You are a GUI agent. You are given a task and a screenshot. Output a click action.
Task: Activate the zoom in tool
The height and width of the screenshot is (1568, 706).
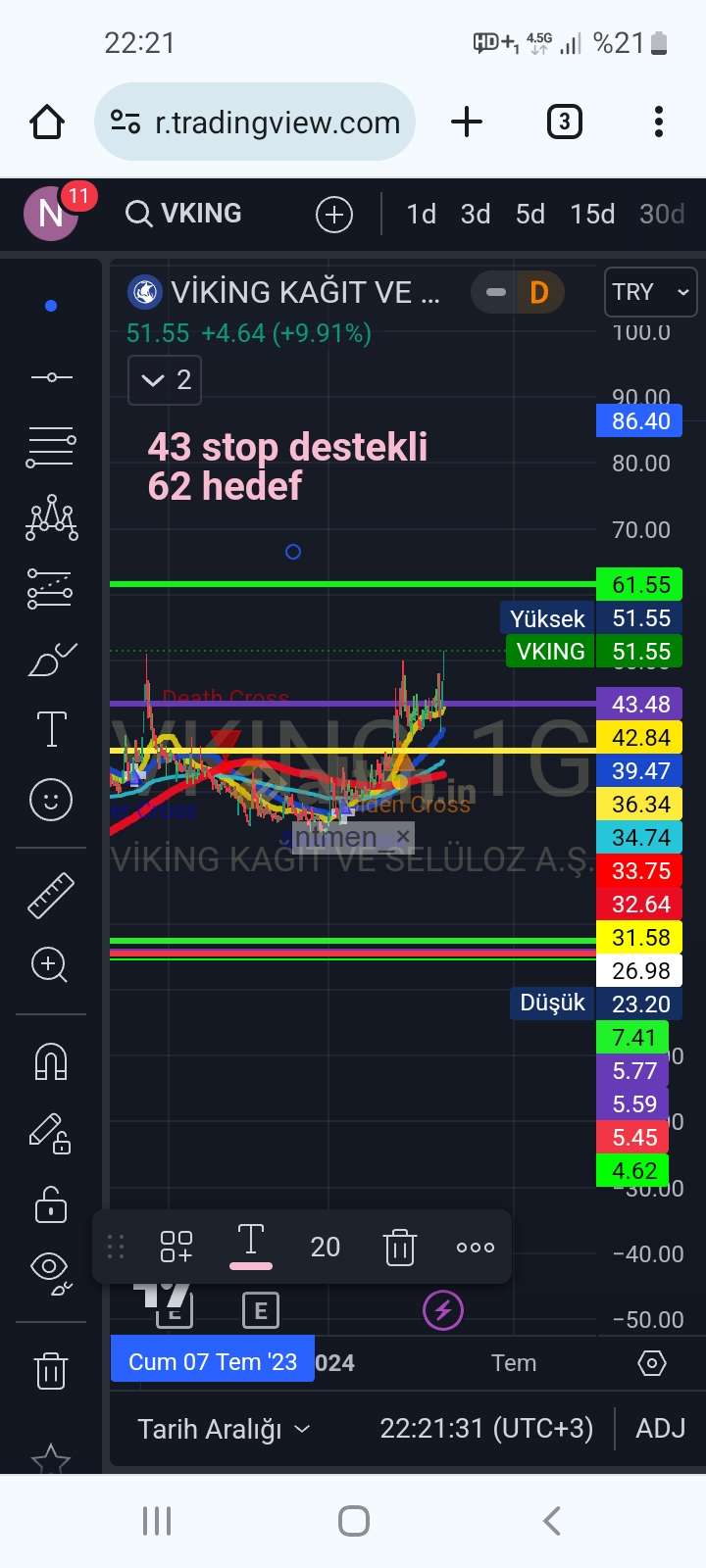tap(50, 965)
